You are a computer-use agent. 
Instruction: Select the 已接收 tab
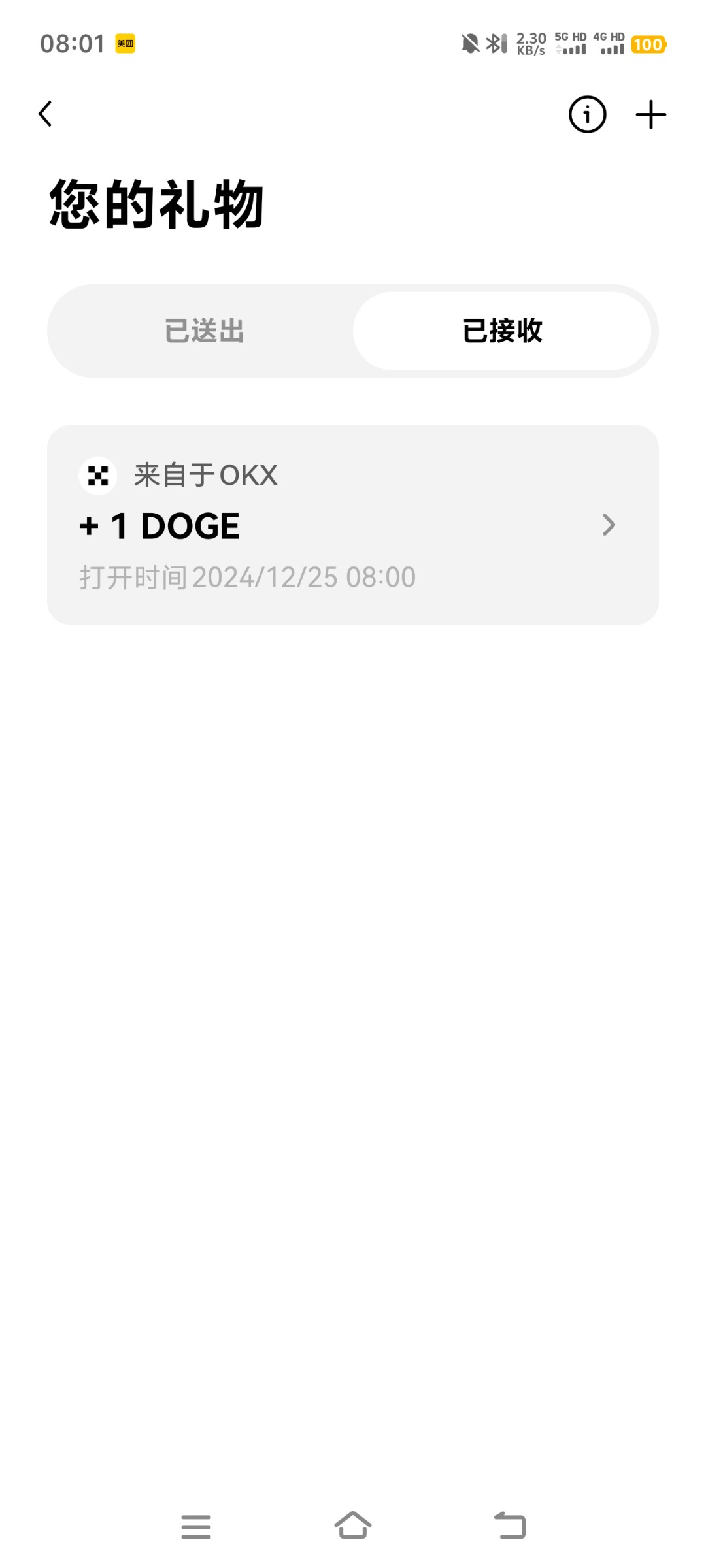(502, 331)
